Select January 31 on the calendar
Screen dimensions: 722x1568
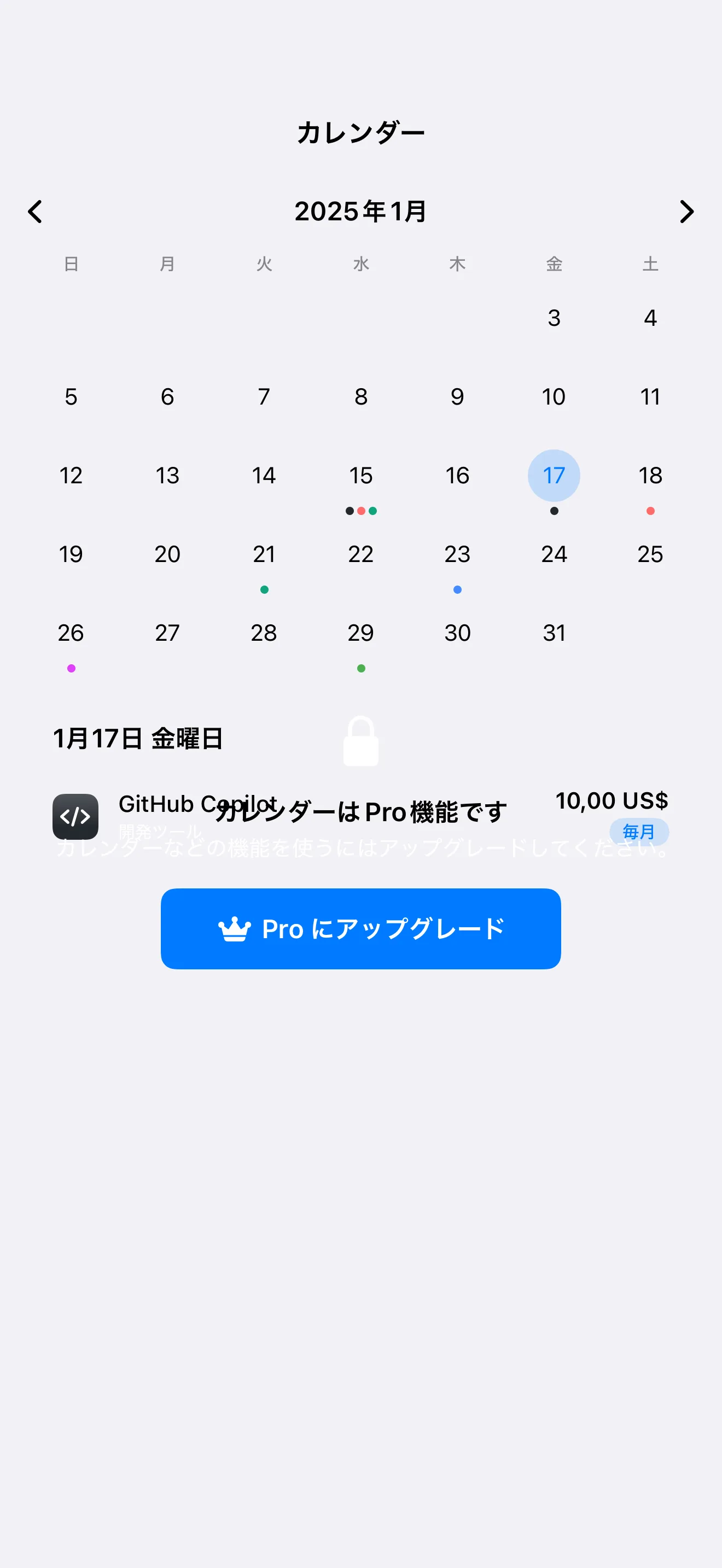point(554,633)
